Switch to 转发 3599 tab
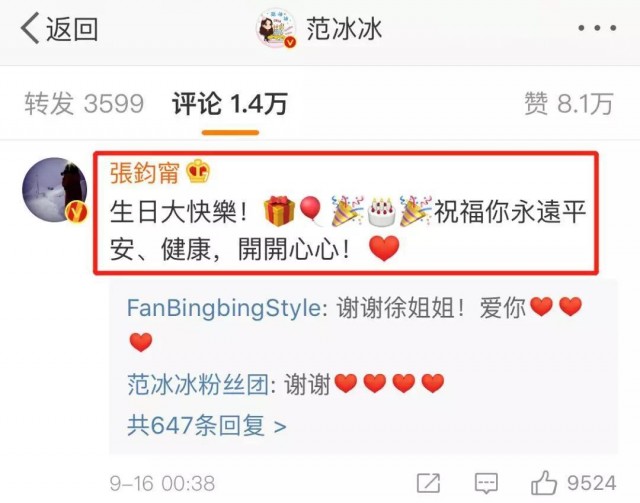This screenshot has height=503, width=640. [x=84, y=103]
